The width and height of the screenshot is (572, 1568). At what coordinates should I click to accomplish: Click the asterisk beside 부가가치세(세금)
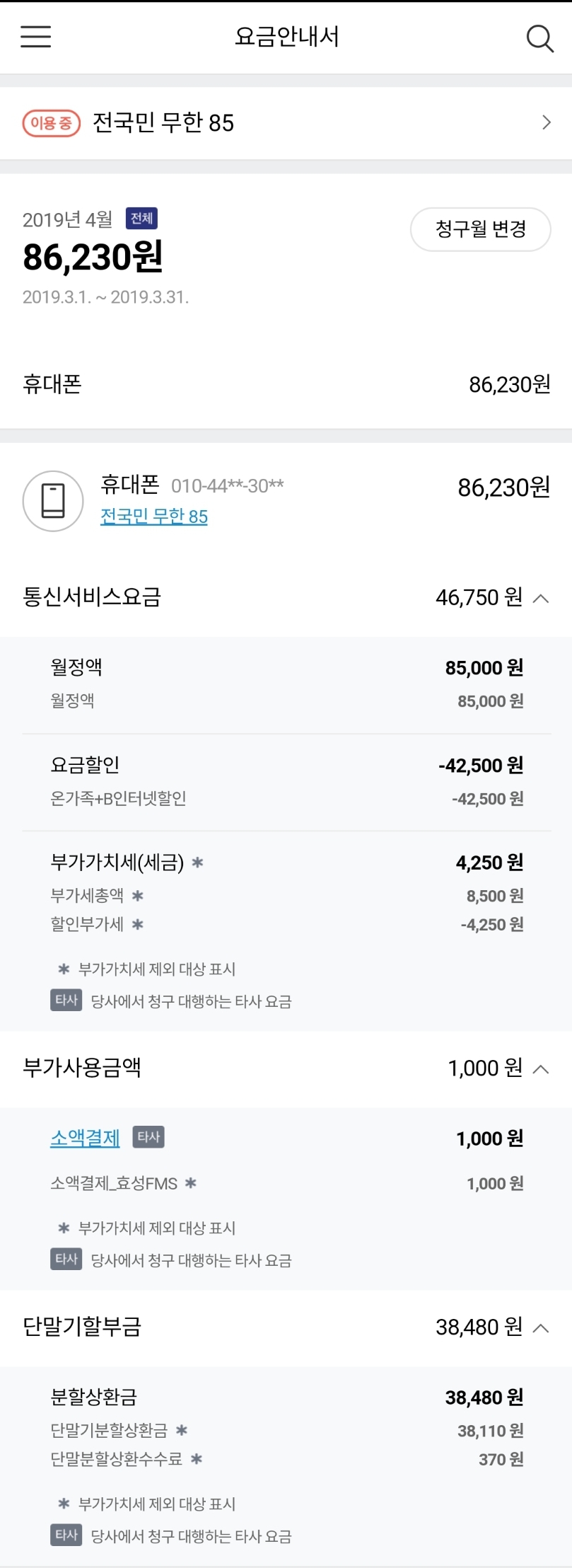(x=202, y=863)
